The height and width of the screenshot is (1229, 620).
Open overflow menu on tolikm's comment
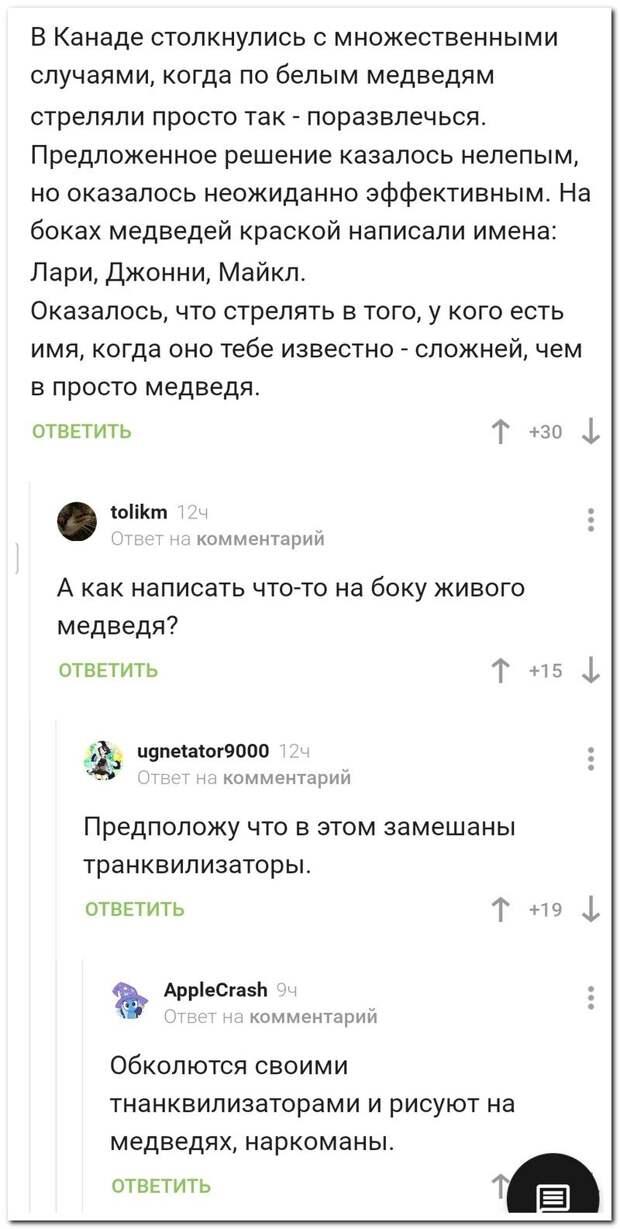pos(592,519)
